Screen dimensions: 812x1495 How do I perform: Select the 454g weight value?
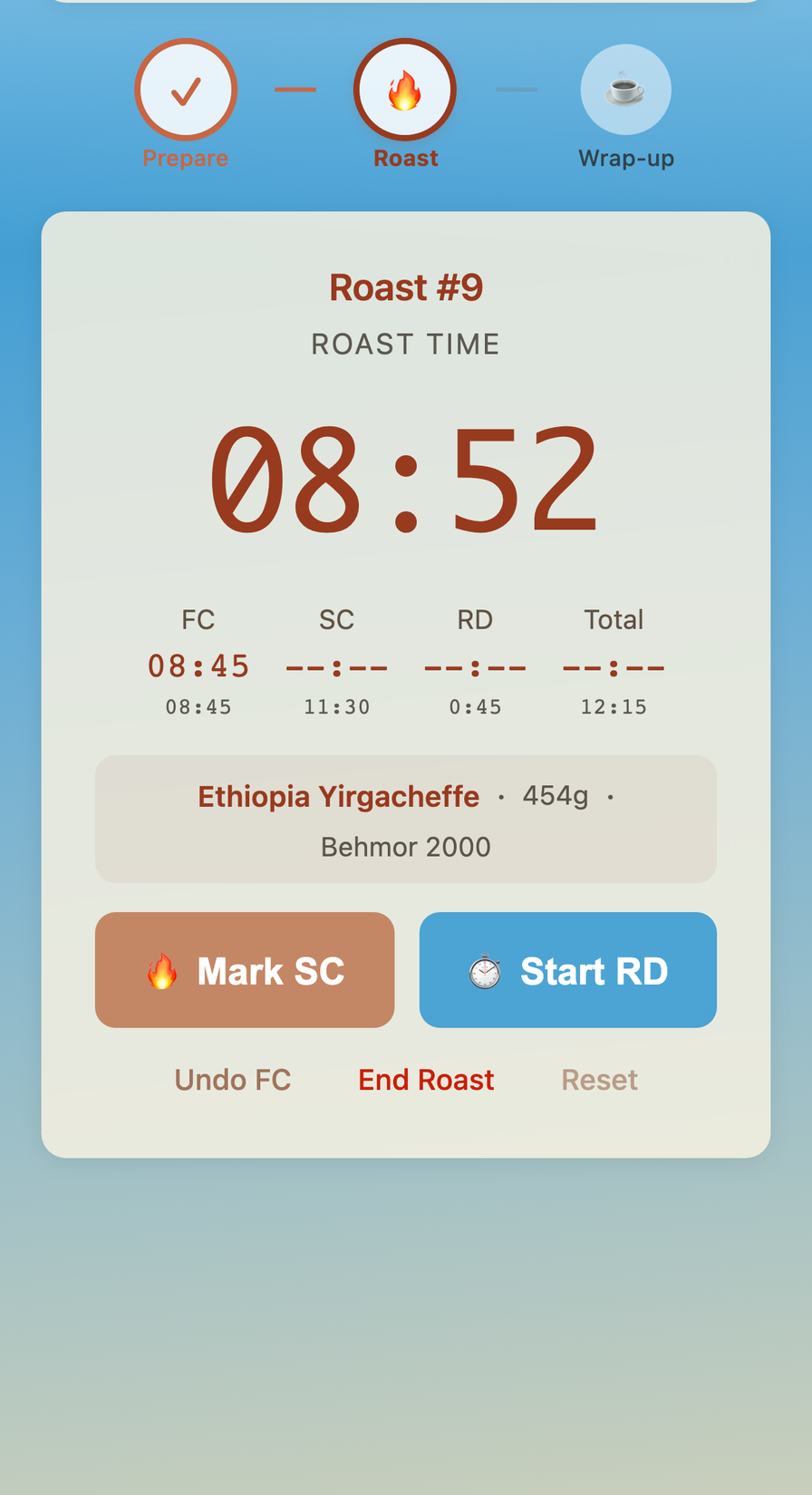pyautogui.click(x=556, y=794)
